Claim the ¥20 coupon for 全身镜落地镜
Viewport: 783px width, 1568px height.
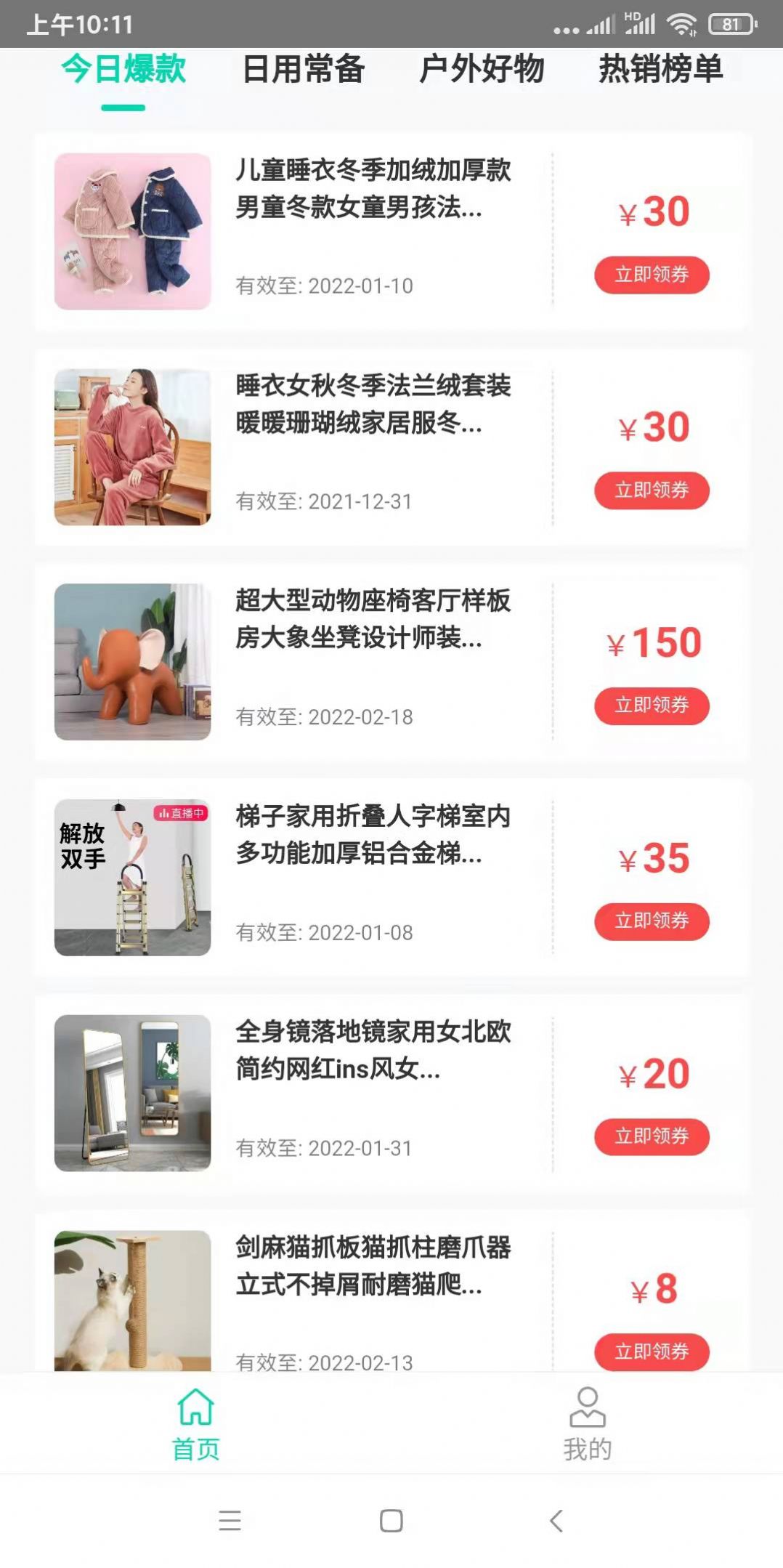(652, 1136)
